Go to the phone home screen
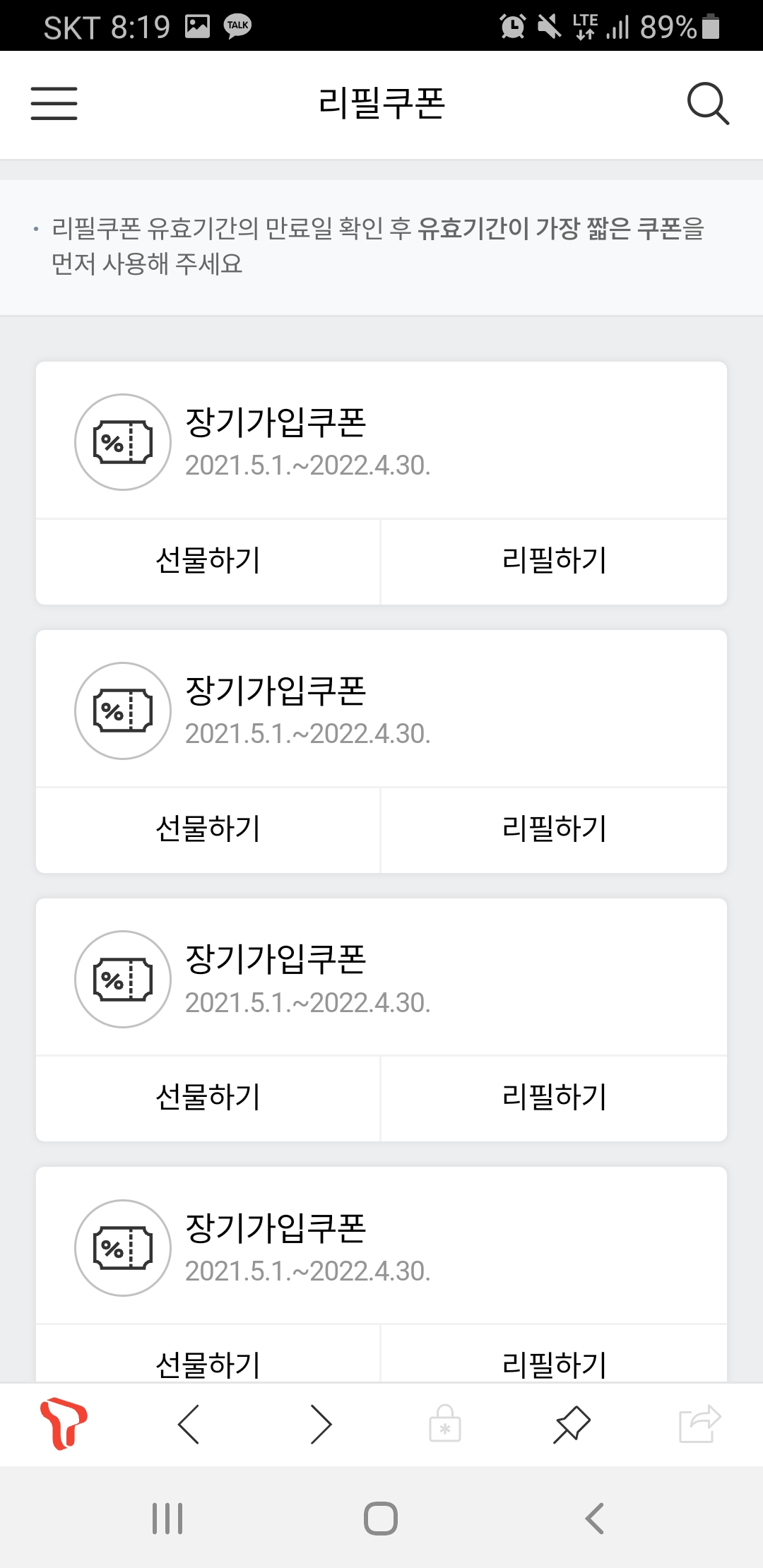 tap(381, 1519)
